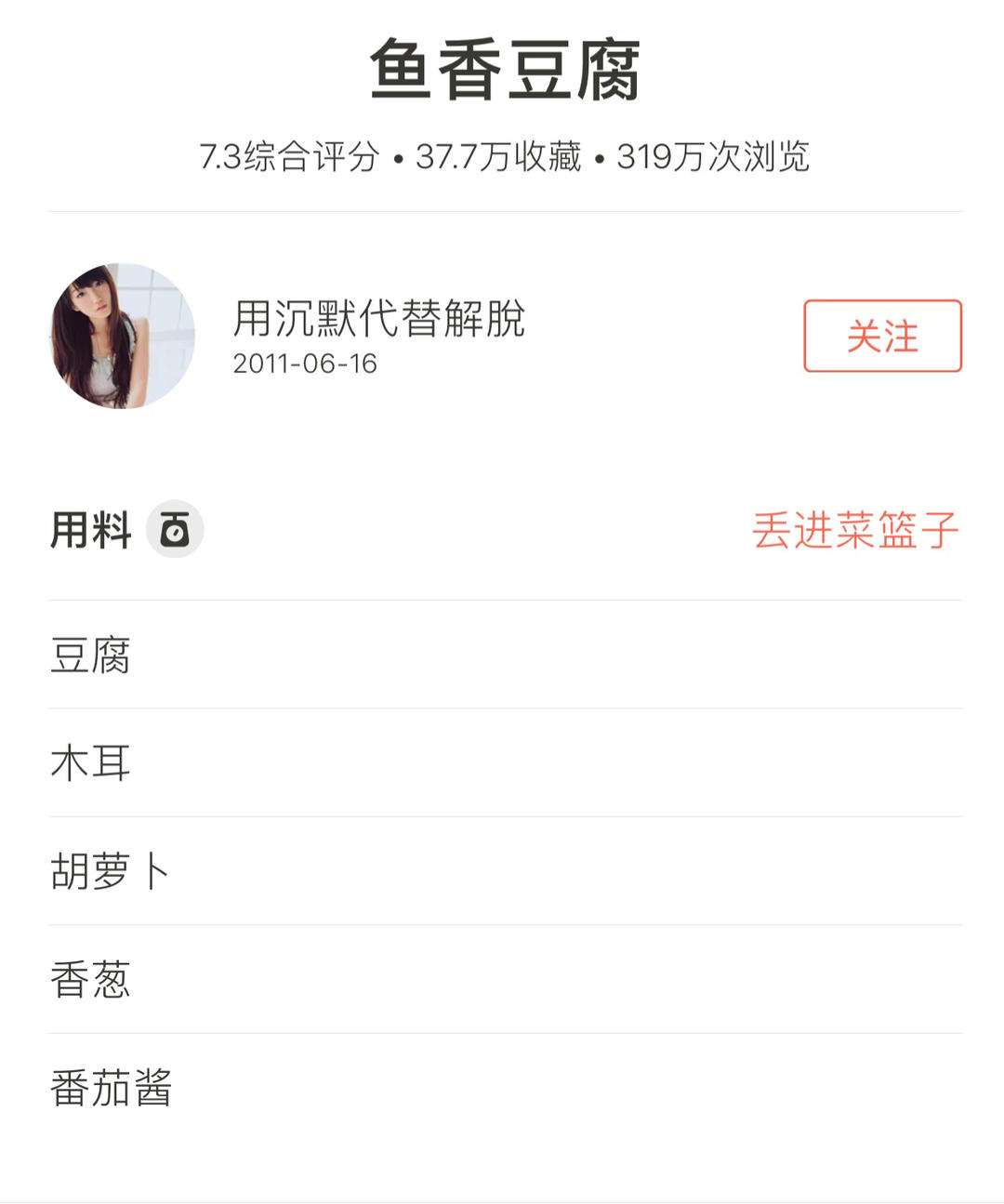The image size is (1004, 1204).
Task: Open the scale icon beside 用料
Action: pos(175,530)
